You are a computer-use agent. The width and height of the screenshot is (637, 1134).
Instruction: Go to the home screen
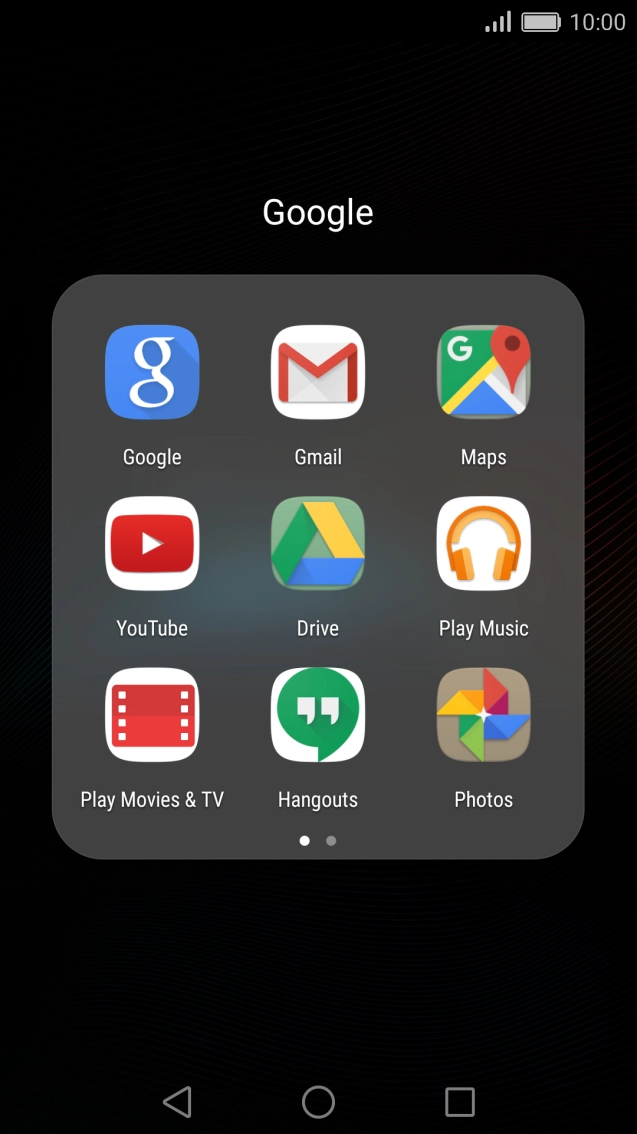318,1102
